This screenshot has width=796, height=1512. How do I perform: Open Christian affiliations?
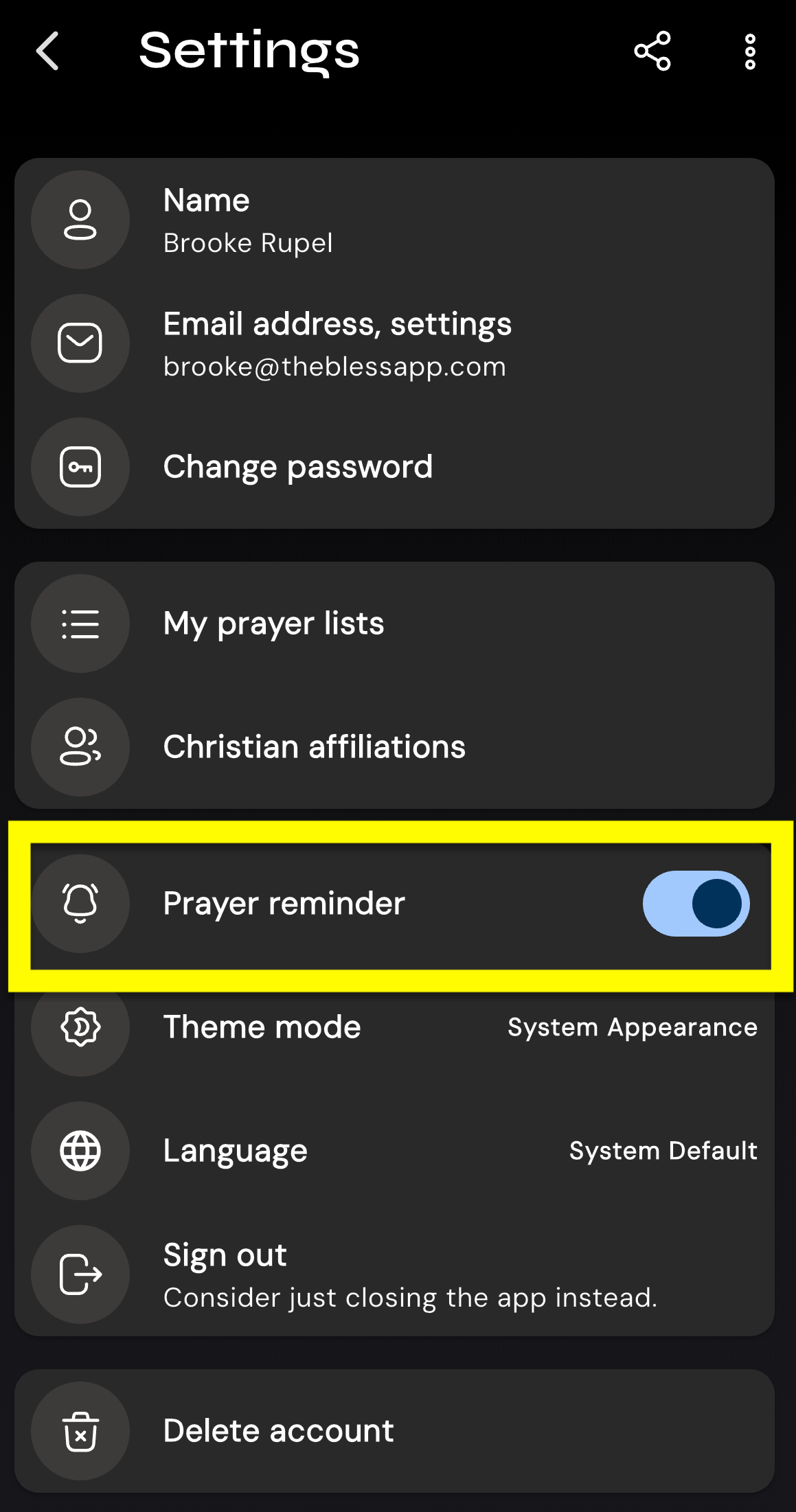pos(394,747)
